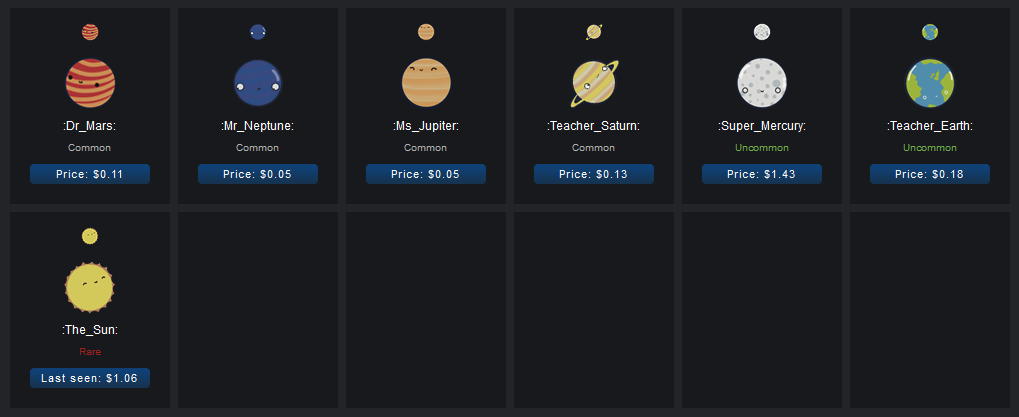This screenshot has width=1019, height=417.
Task: Select the Teacher_Saturn ringed planet emoticon
Action: pos(594,83)
